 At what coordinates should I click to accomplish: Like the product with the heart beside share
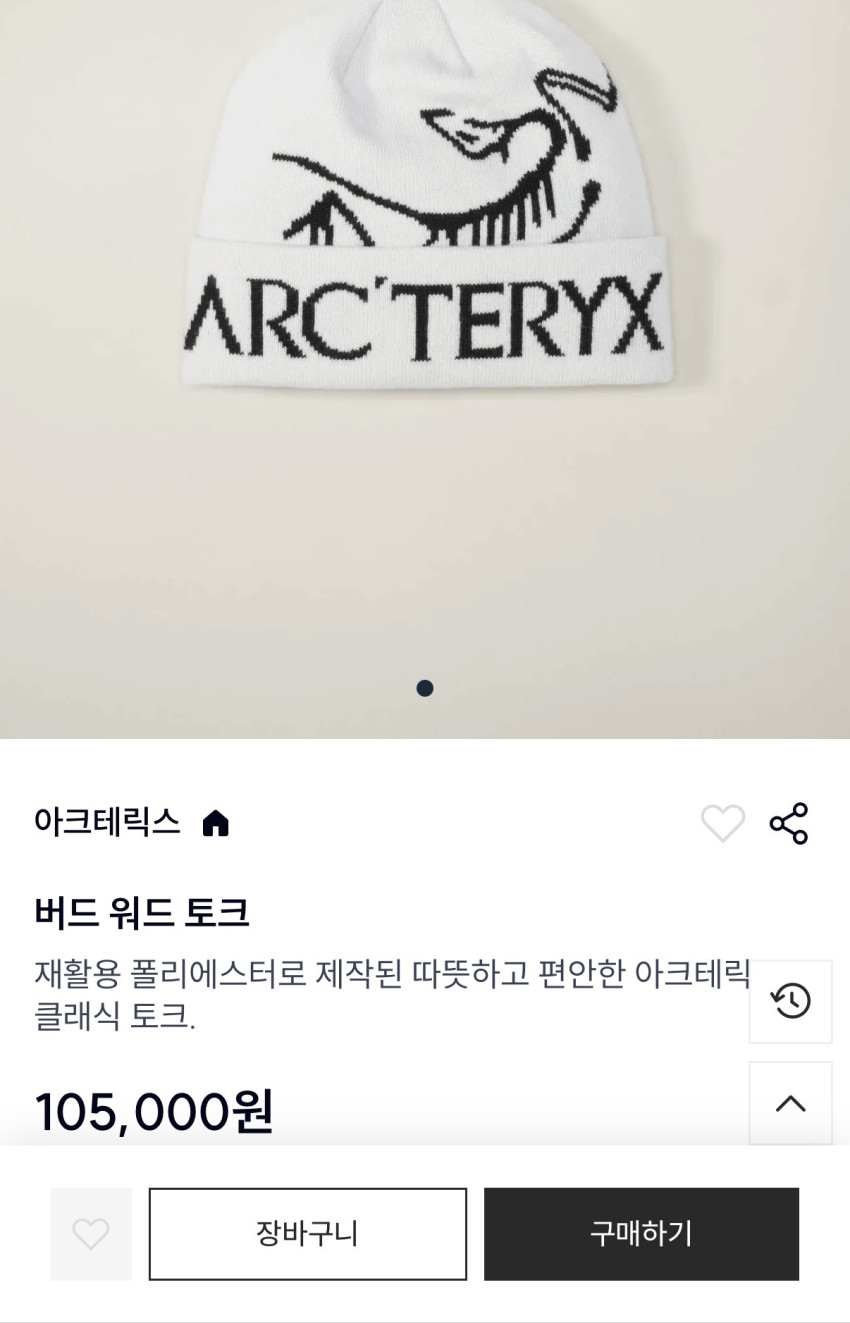[x=722, y=823]
